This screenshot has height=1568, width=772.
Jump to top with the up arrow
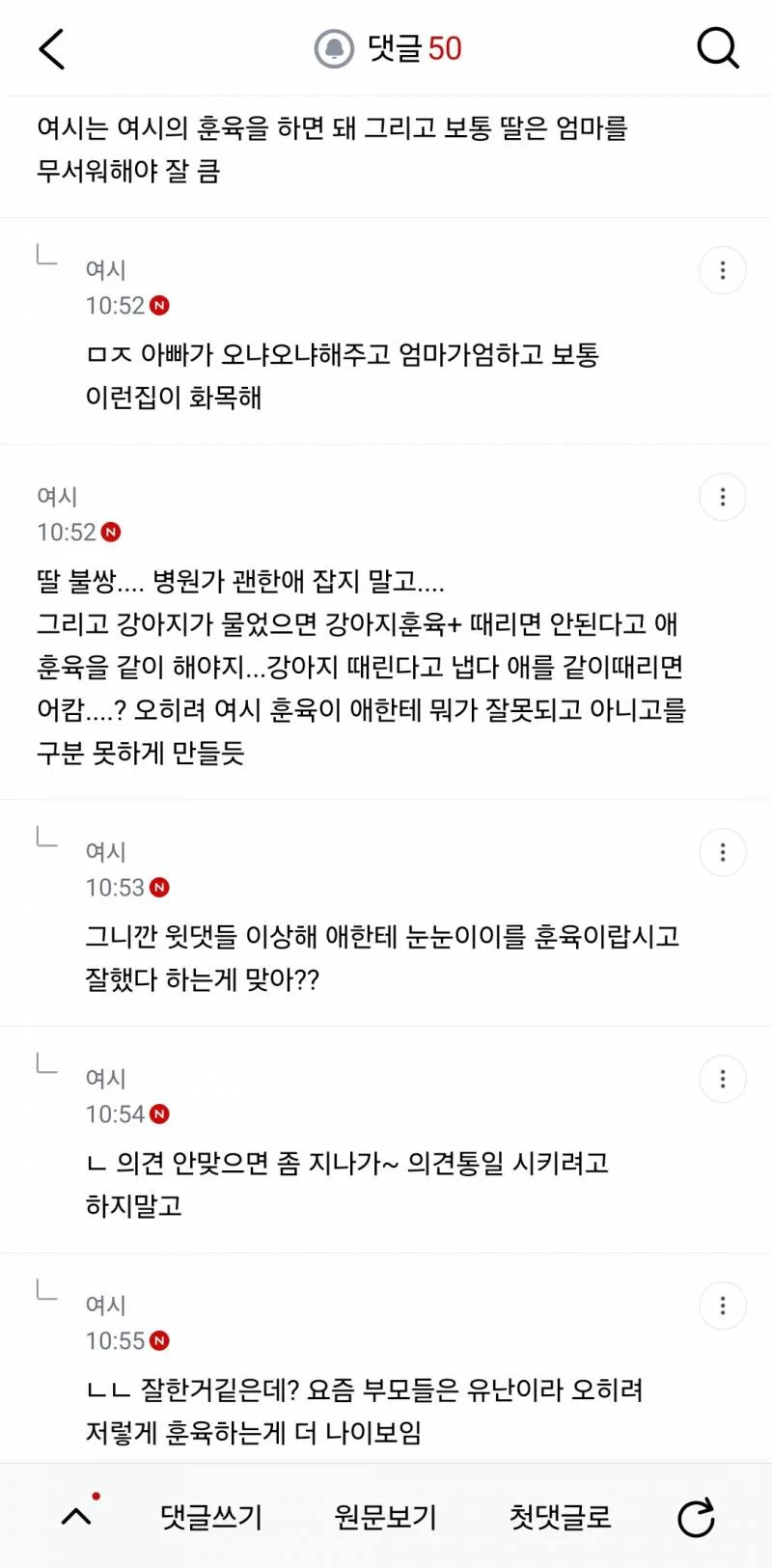click(76, 1517)
